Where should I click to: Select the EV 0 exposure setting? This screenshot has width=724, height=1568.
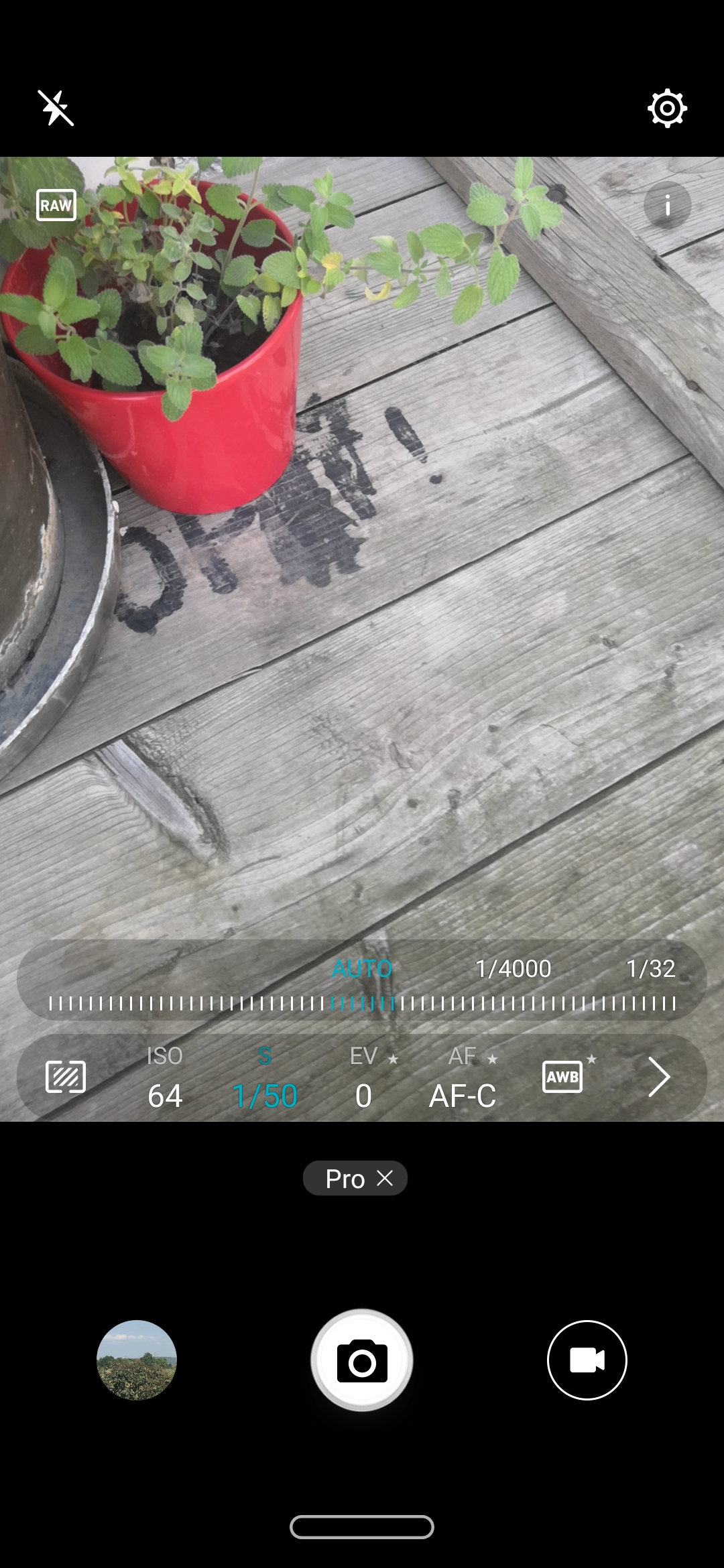[x=364, y=1077]
